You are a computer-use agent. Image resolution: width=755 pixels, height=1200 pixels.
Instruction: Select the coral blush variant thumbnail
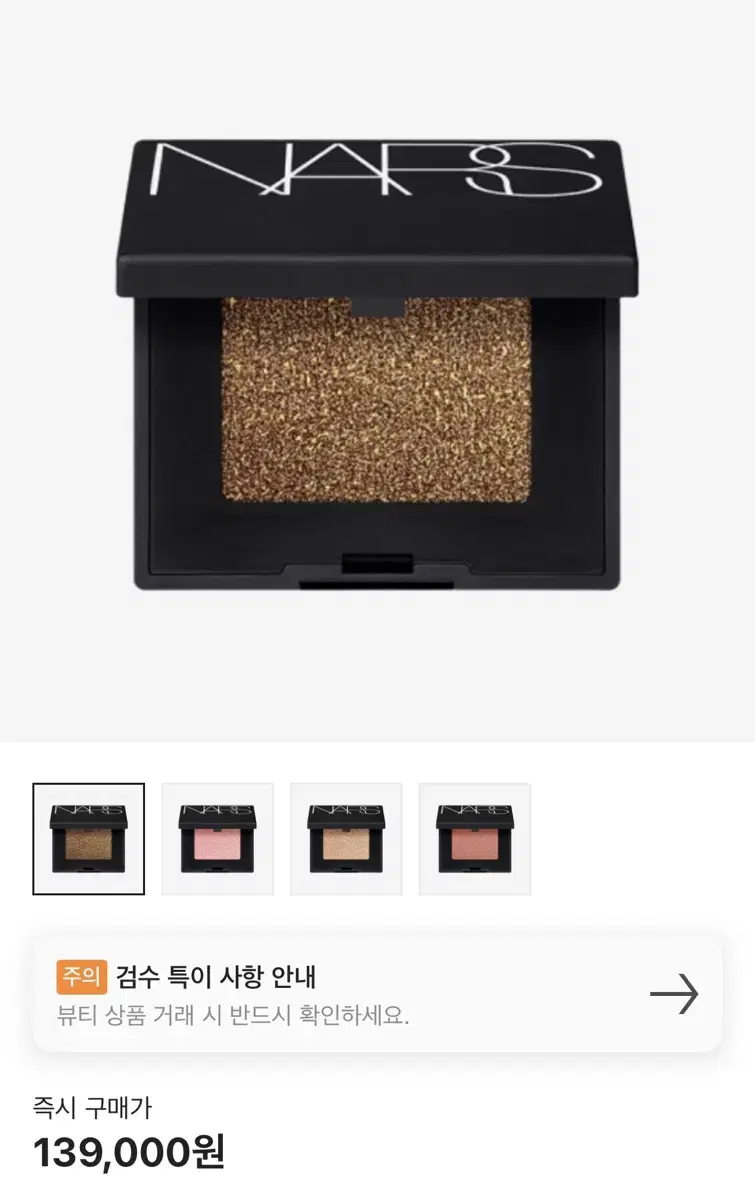click(x=473, y=838)
